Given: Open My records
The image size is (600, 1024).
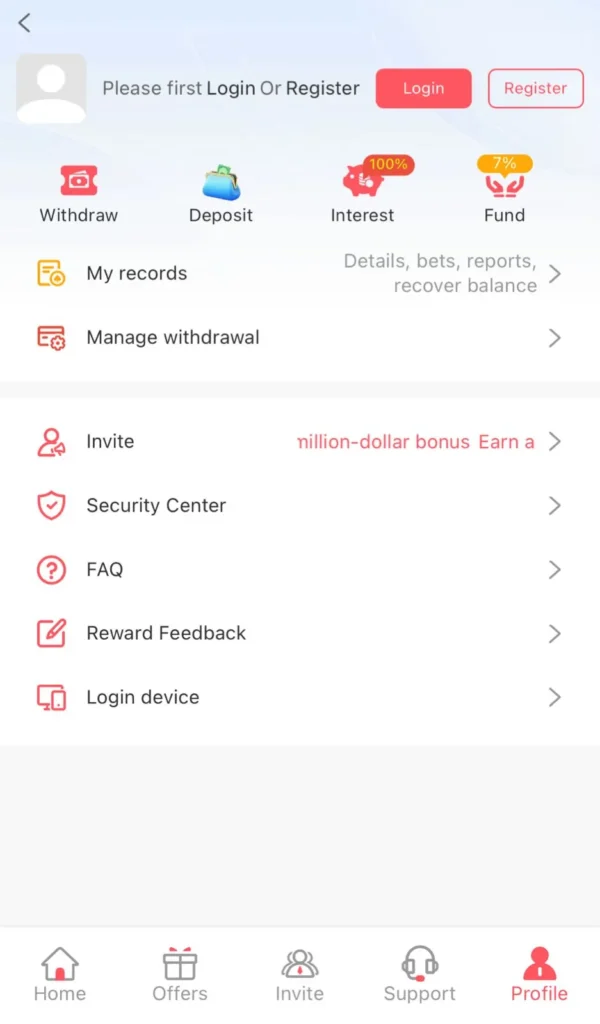Looking at the screenshot, I should [300, 274].
